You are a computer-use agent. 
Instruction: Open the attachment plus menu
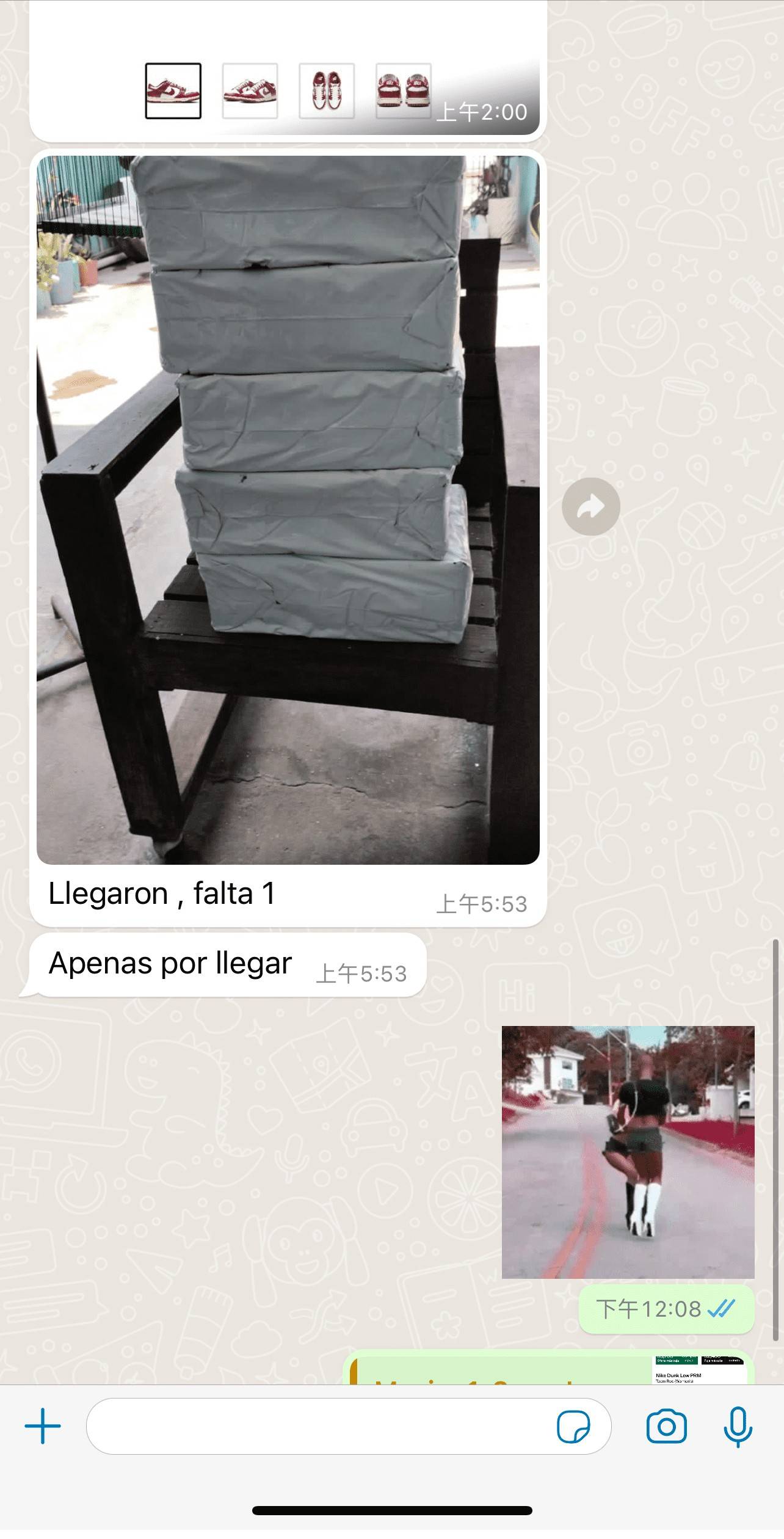43,1427
